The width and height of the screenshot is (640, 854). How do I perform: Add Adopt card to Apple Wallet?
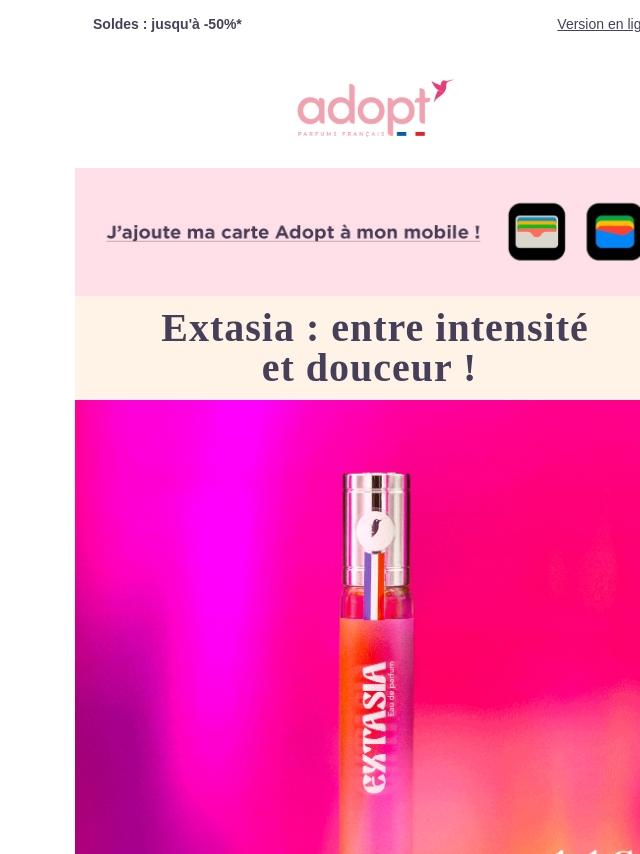pyautogui.click(x=537, y=232)
